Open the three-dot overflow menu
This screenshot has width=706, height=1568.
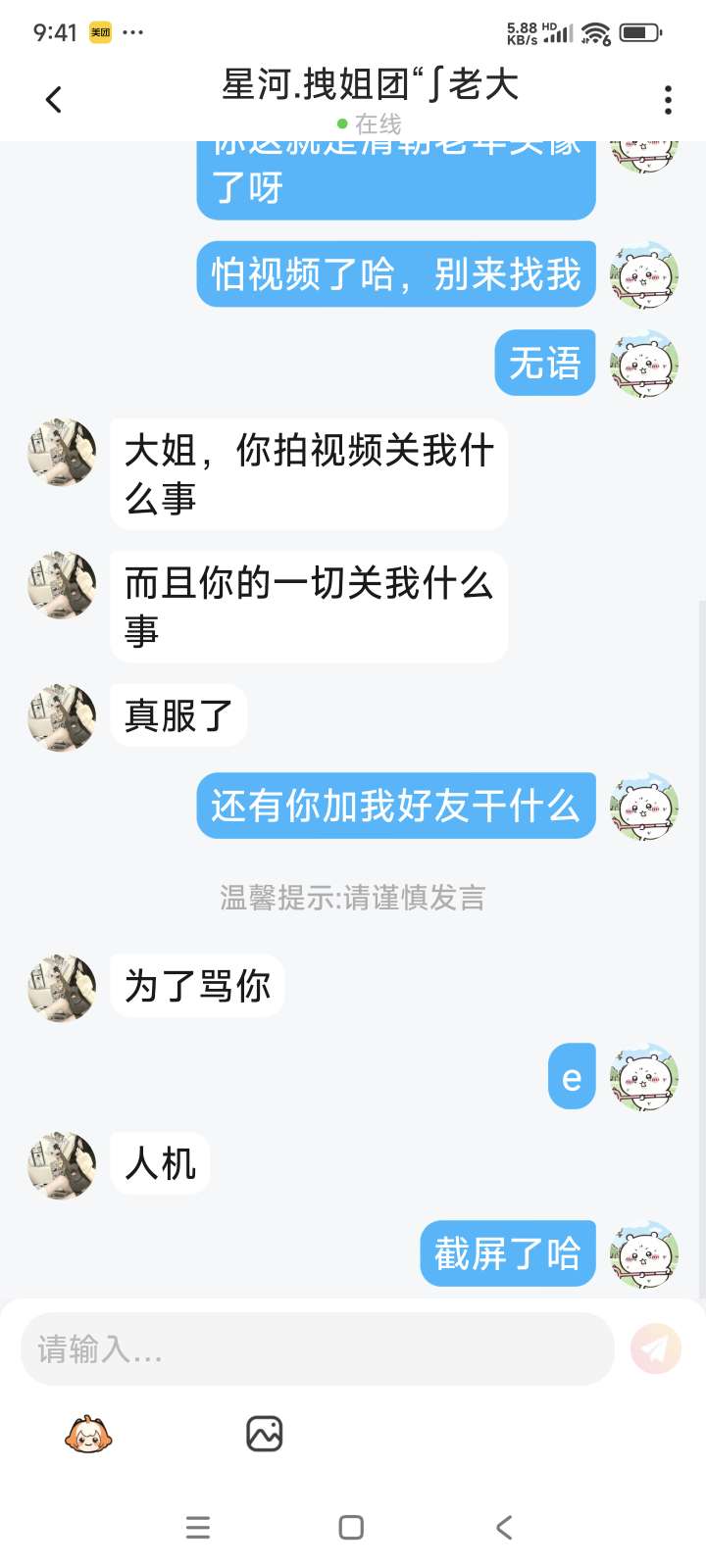(x=668, y=99)
